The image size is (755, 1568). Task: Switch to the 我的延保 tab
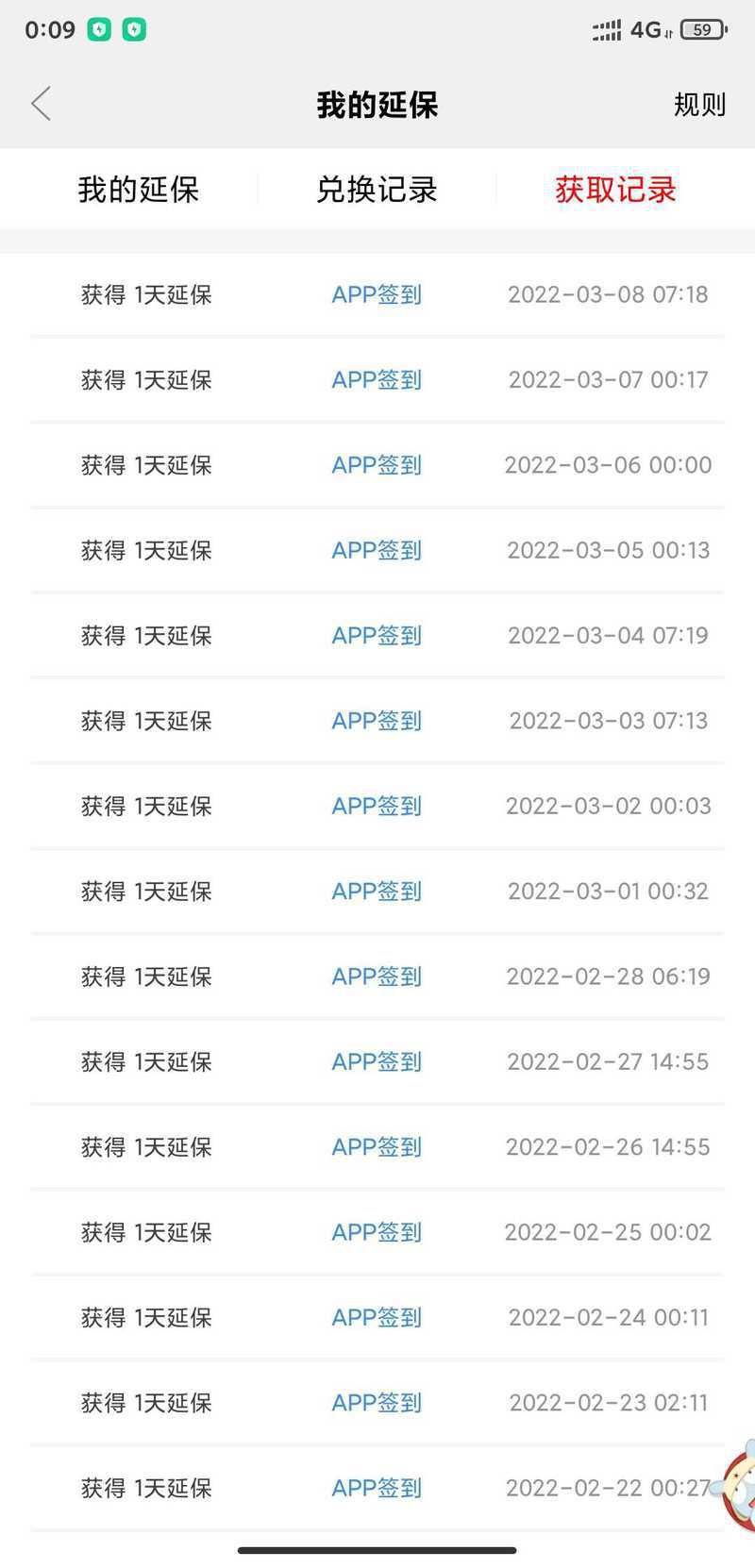tap(139, 190)
